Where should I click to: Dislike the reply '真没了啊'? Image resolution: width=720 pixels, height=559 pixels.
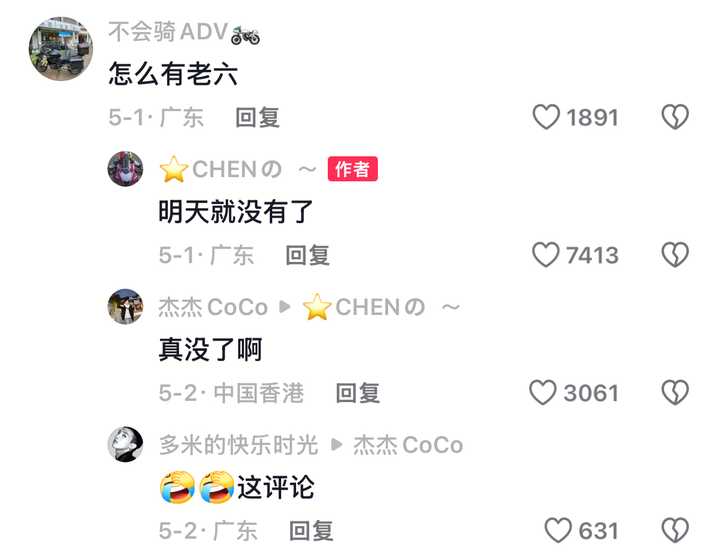[x=675, y=393]
